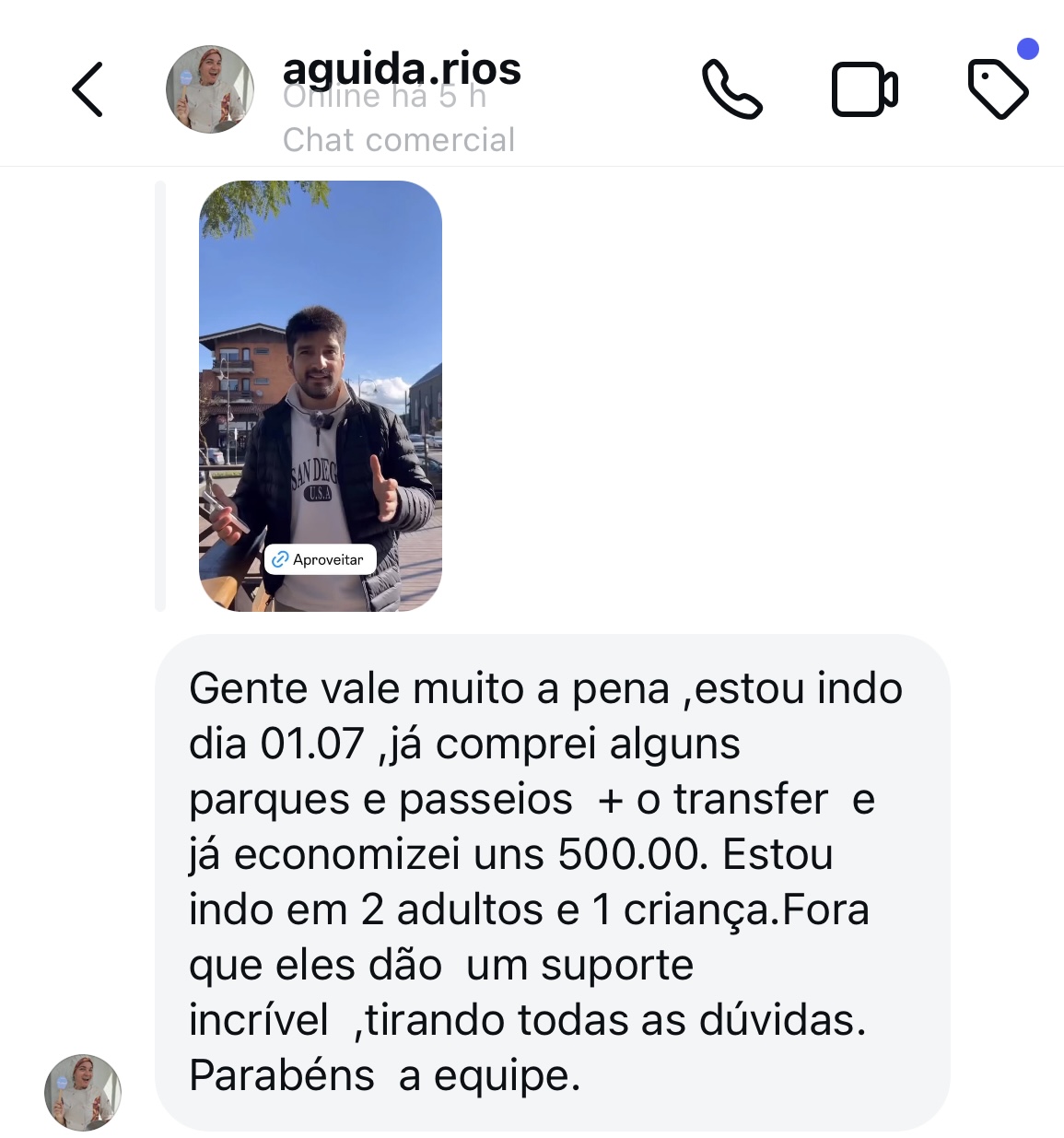
Task: Tap the username aguida.rios to view profile
Action: 401,66
